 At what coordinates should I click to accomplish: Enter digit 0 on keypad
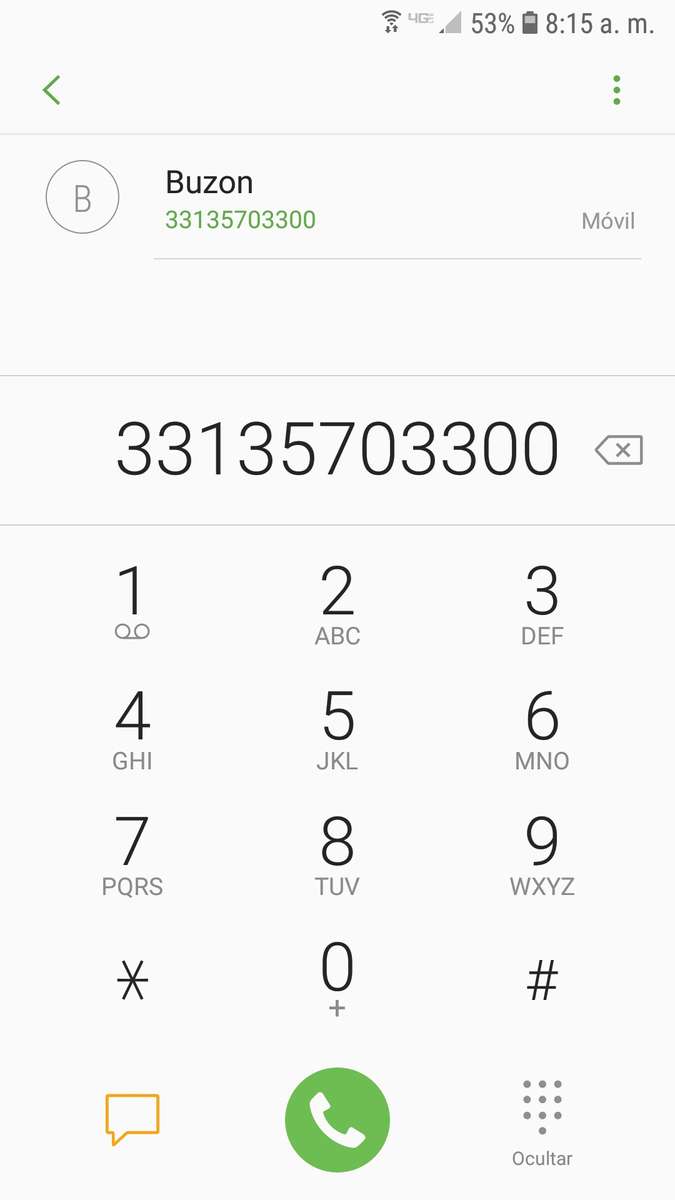[337, 980]
